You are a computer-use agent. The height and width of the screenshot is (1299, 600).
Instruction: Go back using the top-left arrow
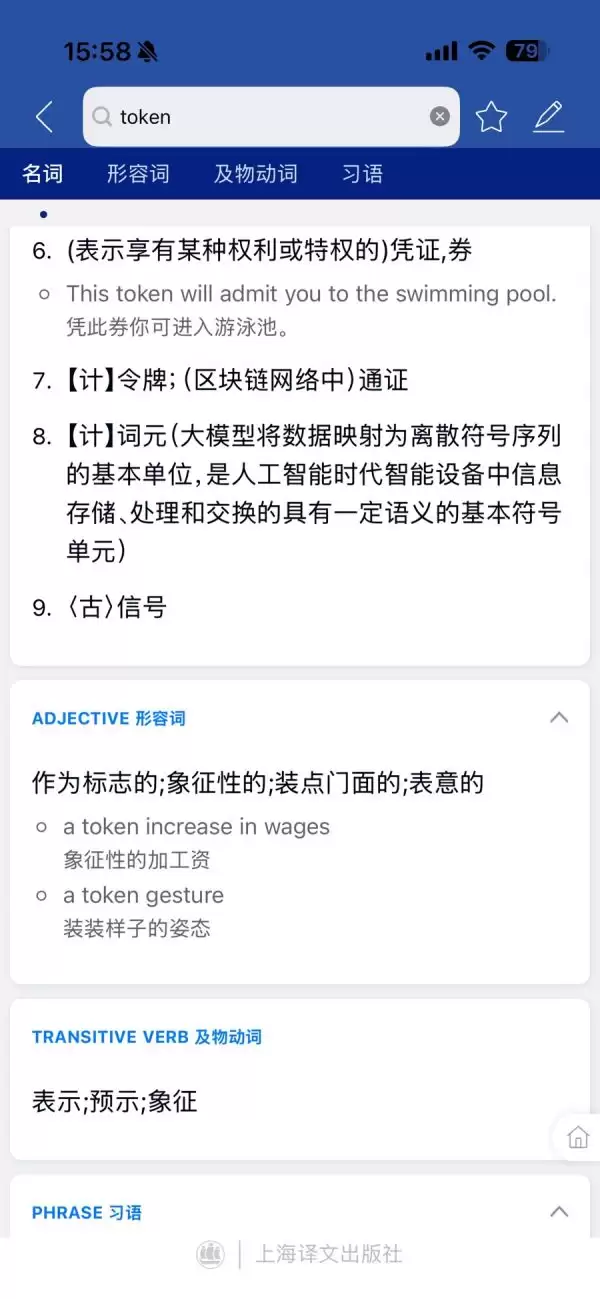coord(44,117)
